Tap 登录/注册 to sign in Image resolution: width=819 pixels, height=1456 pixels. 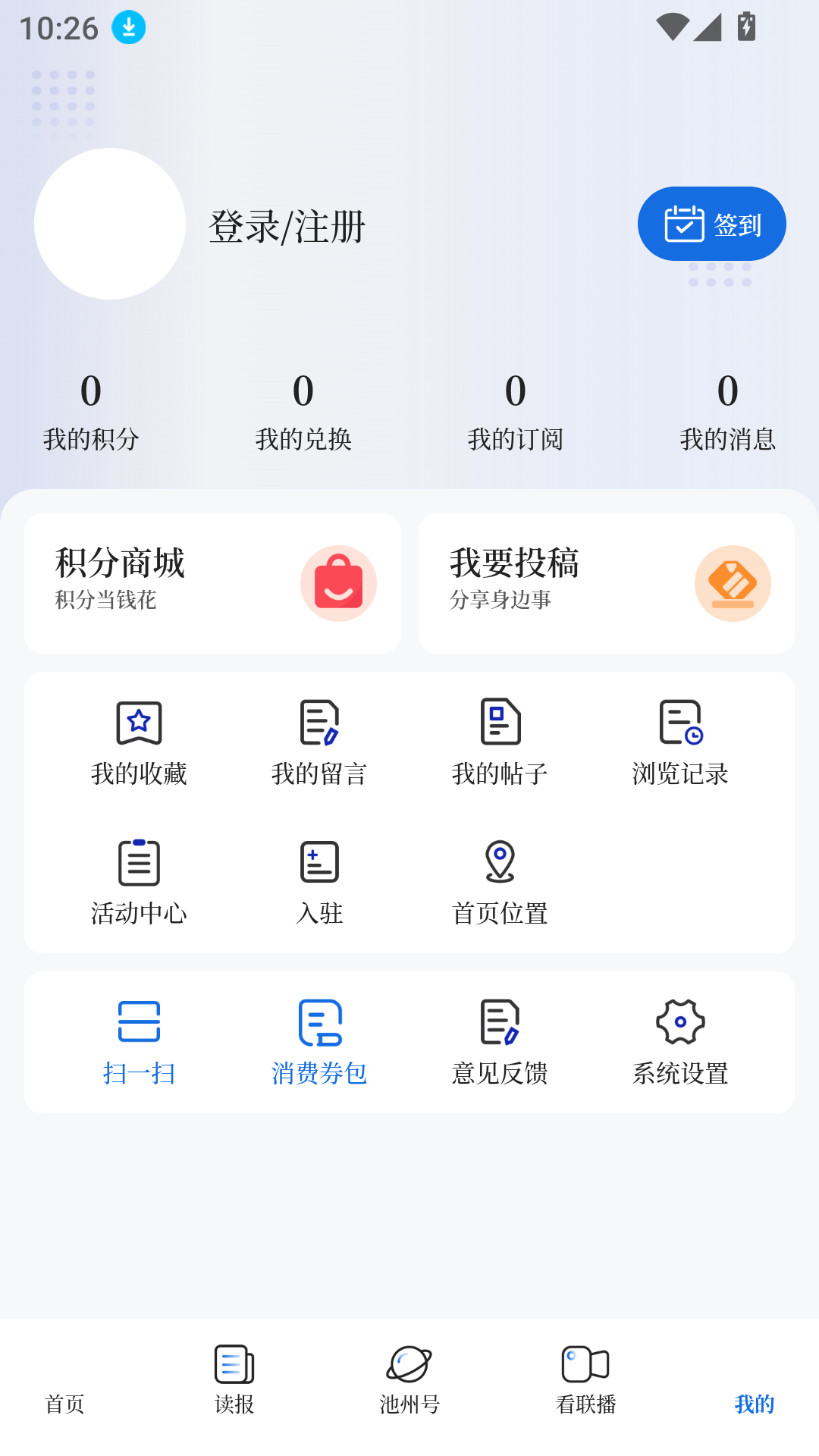click(287, 226)
